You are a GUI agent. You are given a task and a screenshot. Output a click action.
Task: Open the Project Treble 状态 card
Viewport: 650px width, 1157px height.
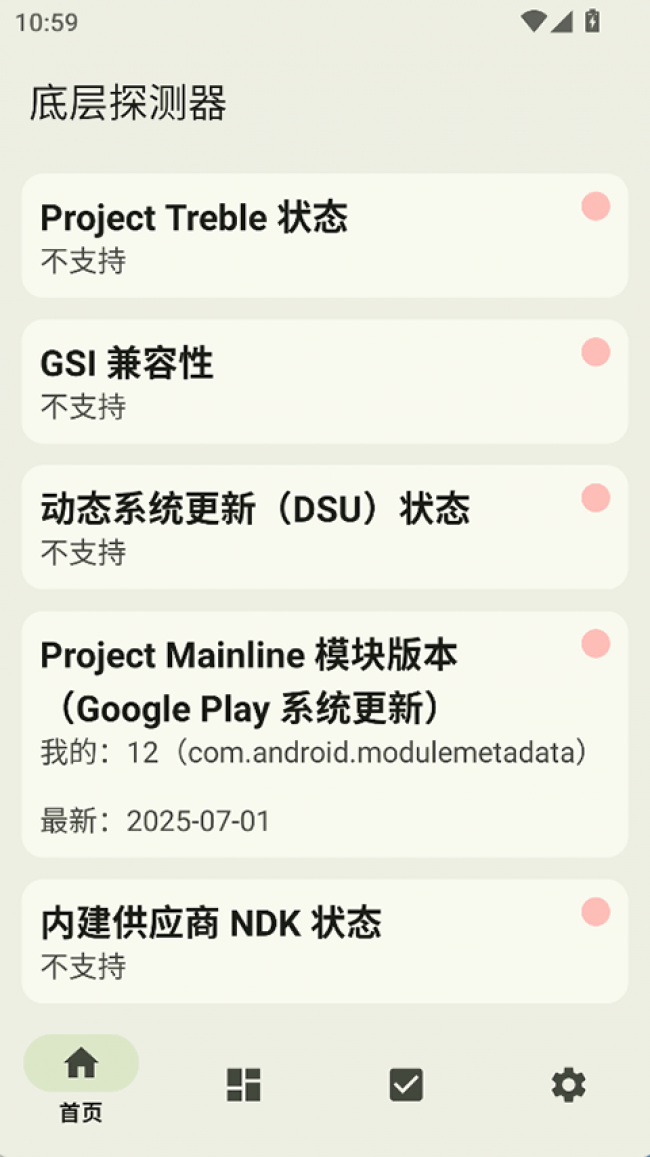click(x=324, y=236)
